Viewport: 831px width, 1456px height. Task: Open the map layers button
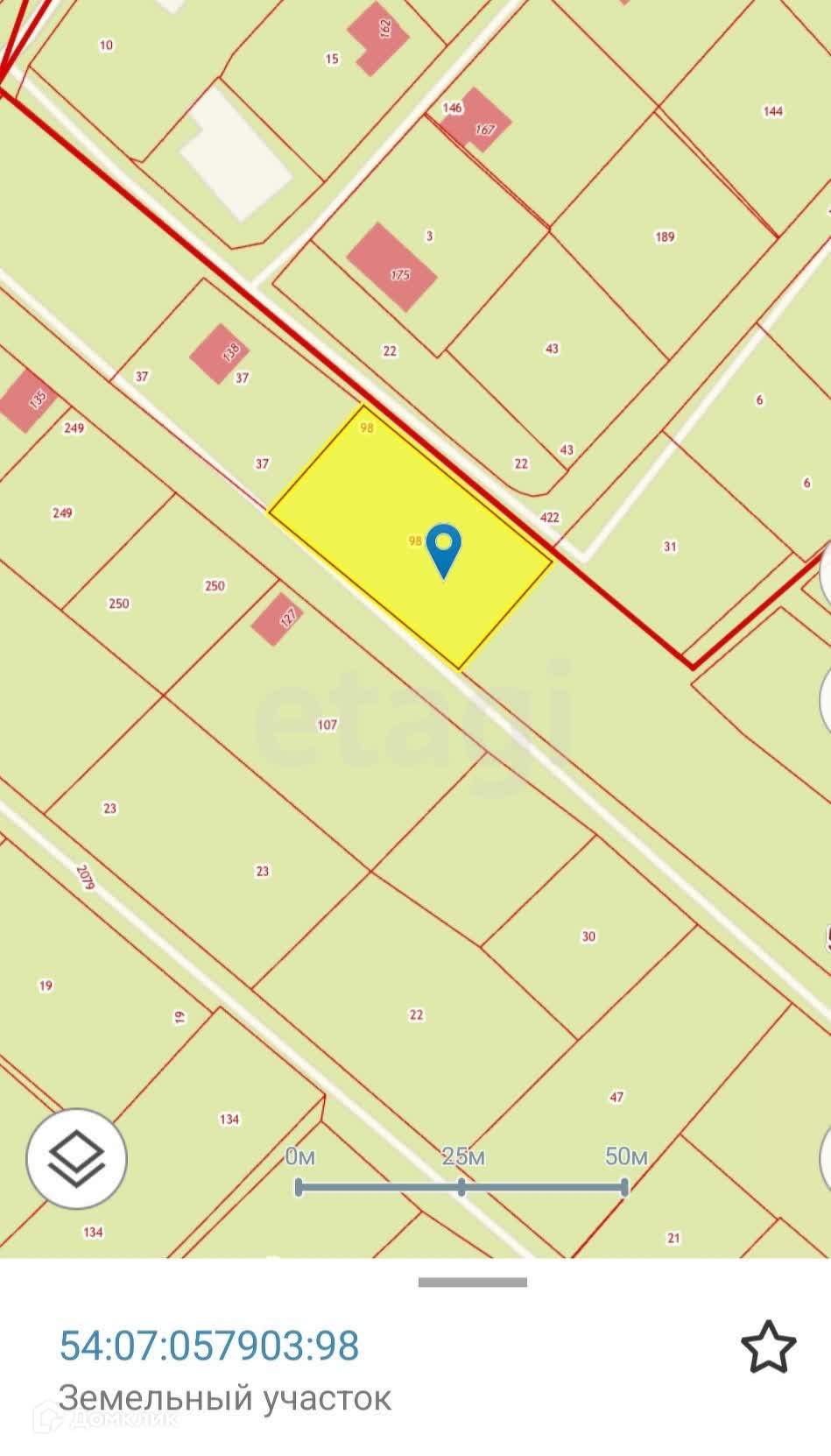click(x=76, y=1159)
